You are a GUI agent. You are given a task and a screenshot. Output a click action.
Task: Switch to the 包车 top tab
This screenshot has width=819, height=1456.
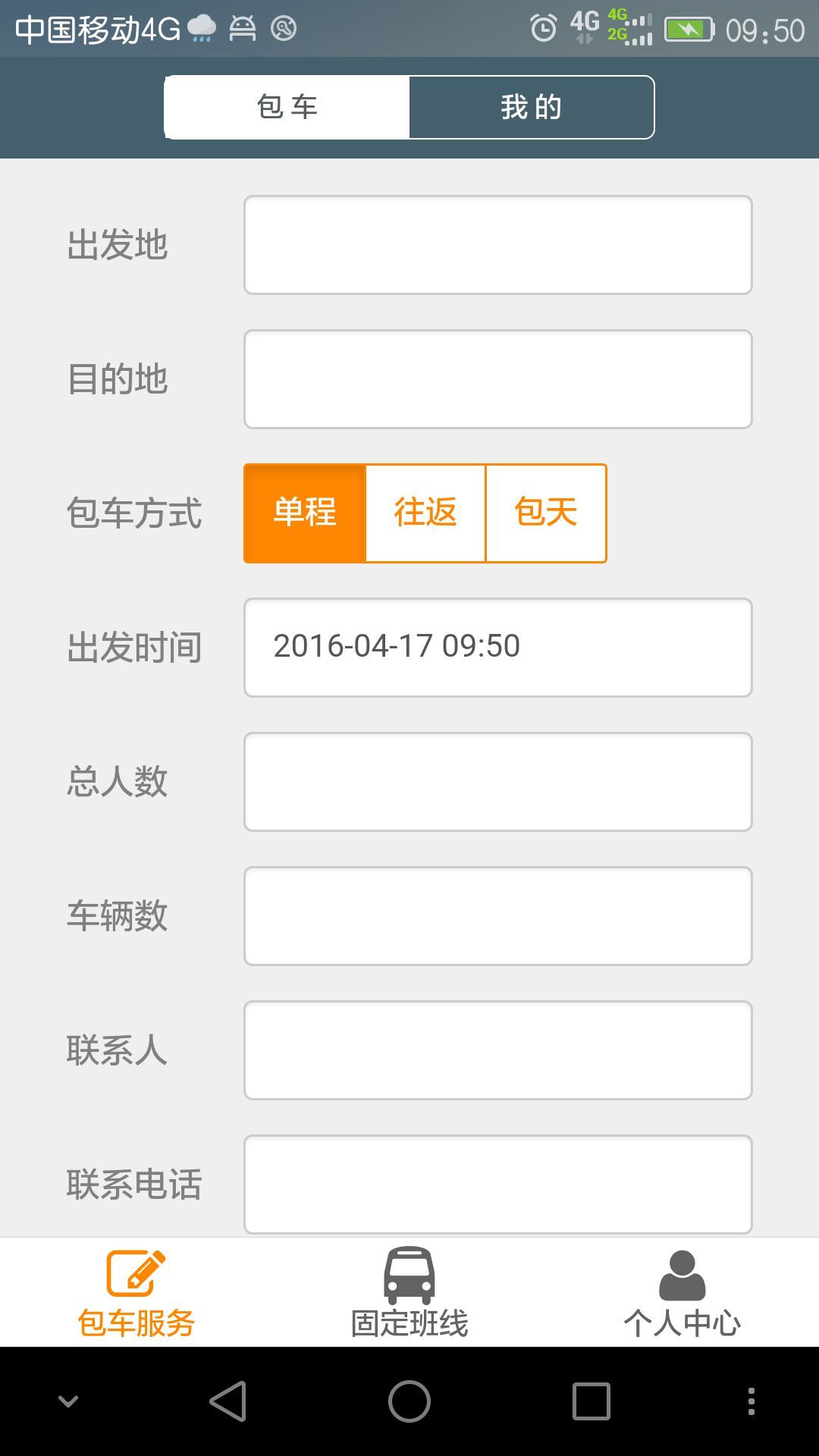(287, 107)
